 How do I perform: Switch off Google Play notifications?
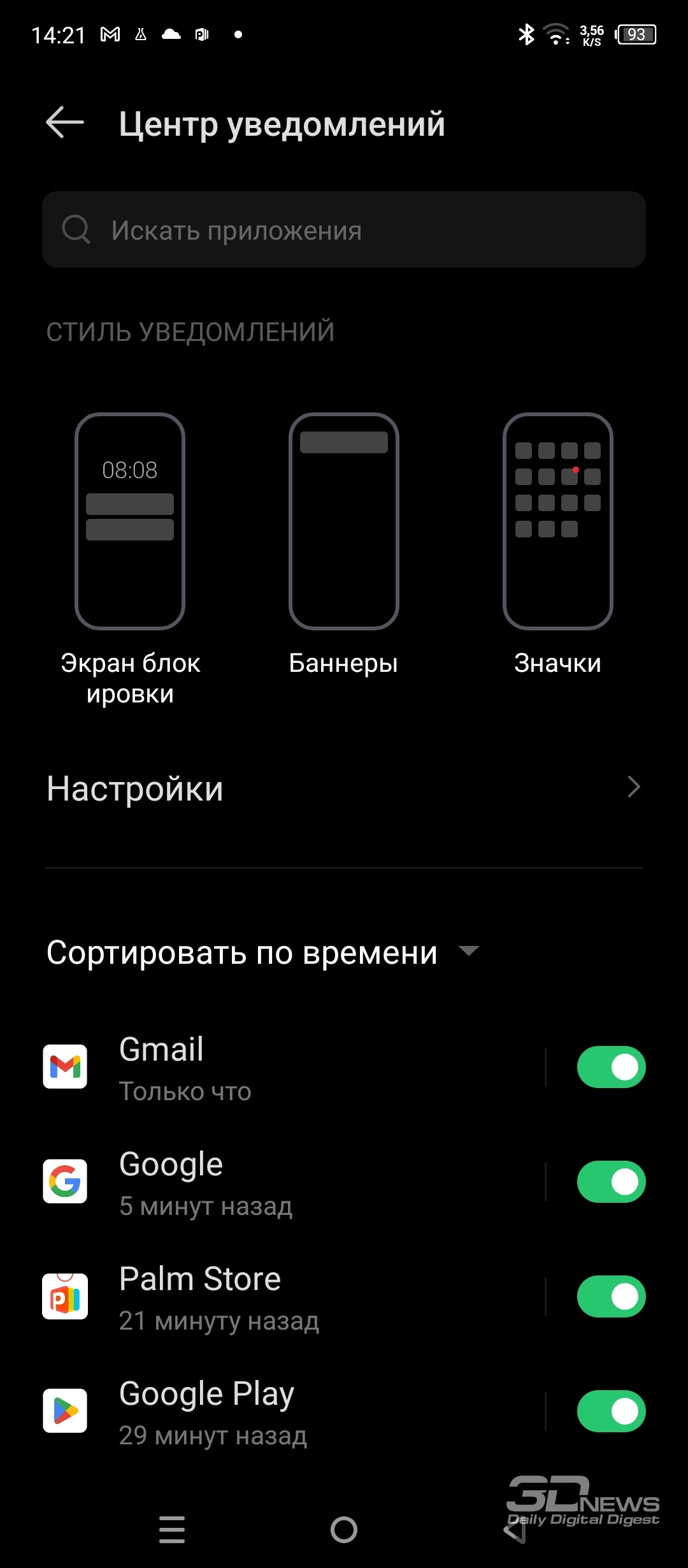(611, 1411)
